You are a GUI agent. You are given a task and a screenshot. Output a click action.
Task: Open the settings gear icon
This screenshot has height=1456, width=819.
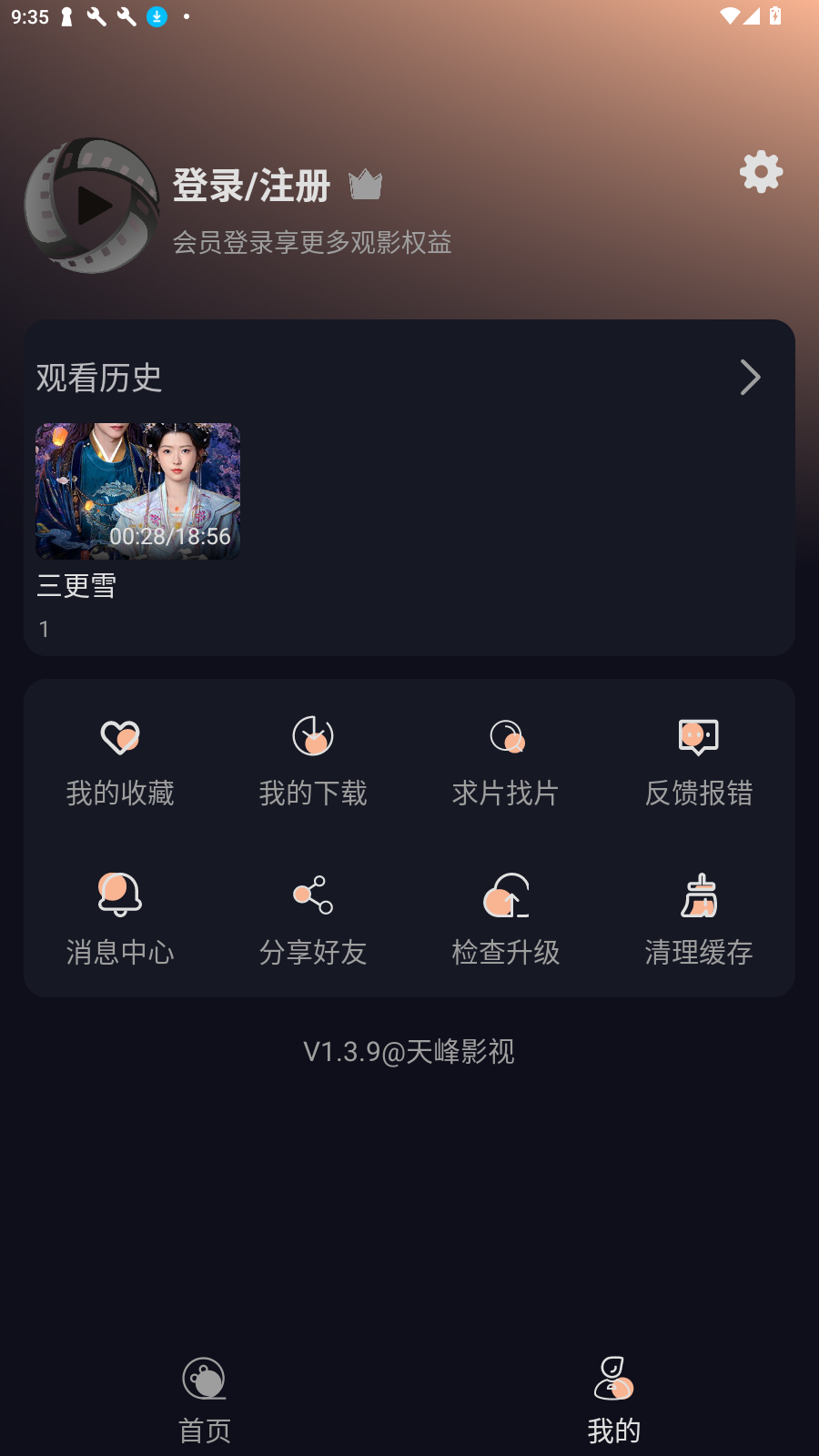click(761, 172)
